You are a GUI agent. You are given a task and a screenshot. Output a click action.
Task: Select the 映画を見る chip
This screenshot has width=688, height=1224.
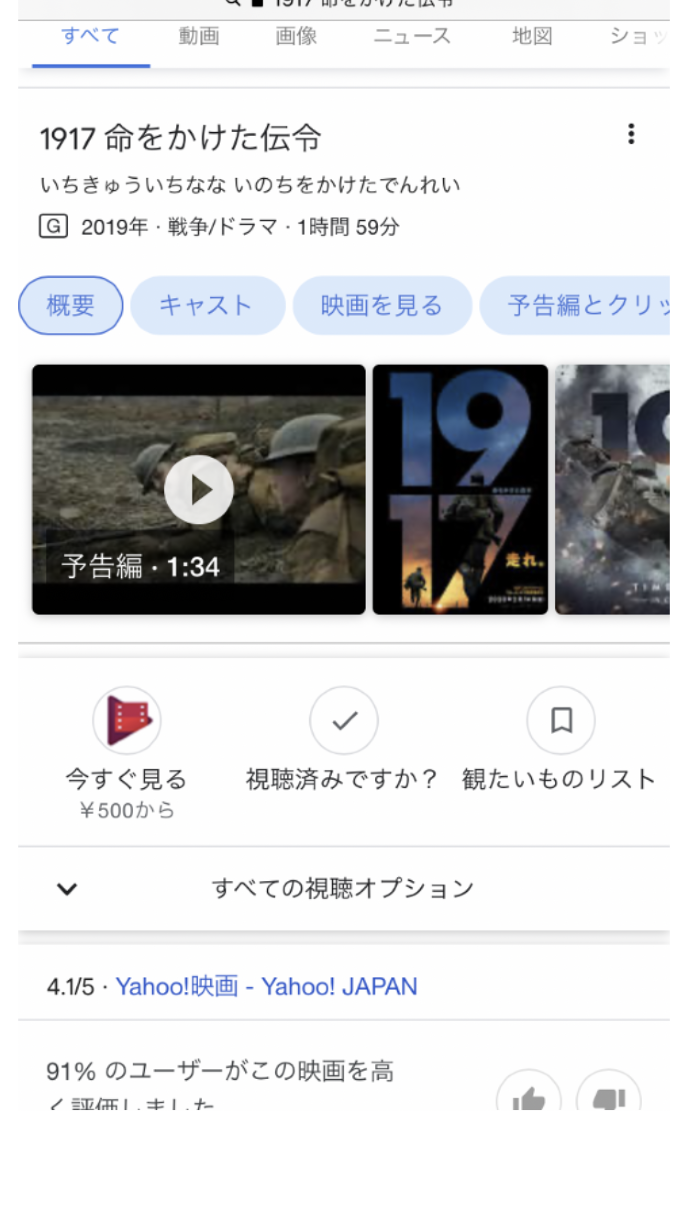pos(382,305)
